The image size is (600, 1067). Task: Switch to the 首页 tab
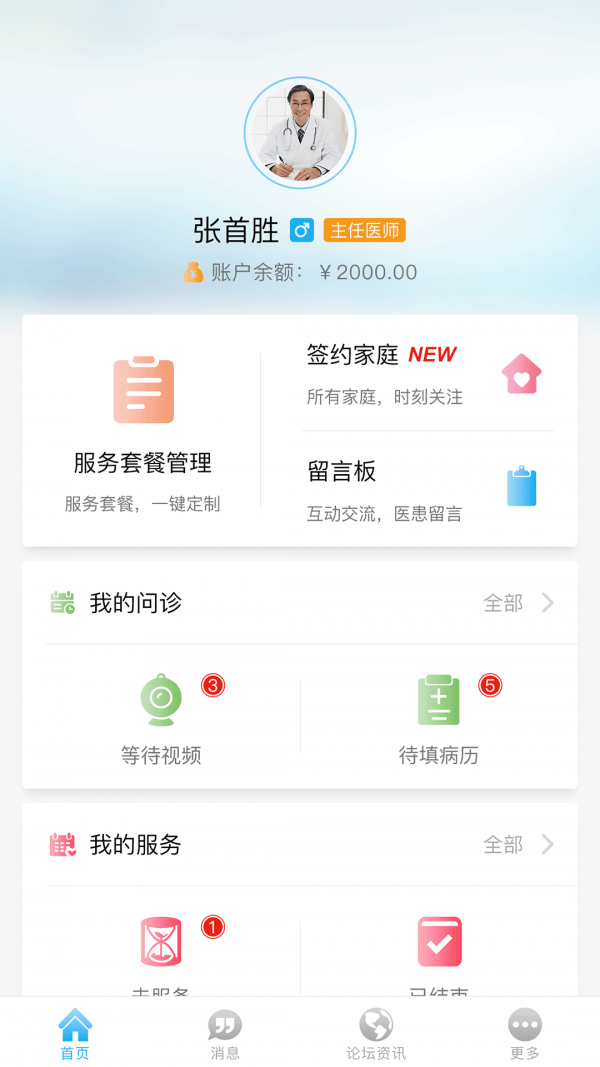click(75, 1034)
